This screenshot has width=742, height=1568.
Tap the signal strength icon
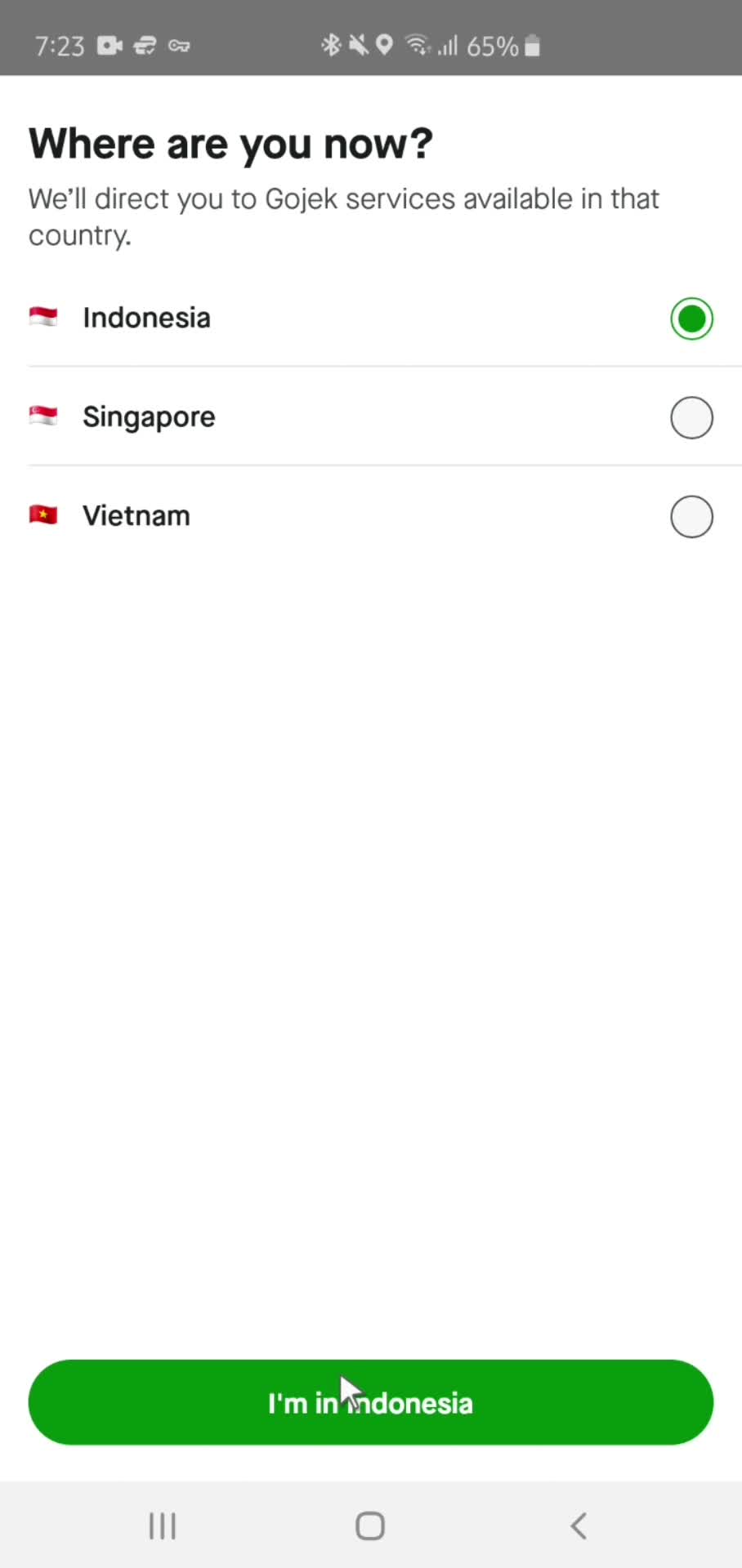click(447, 46)
